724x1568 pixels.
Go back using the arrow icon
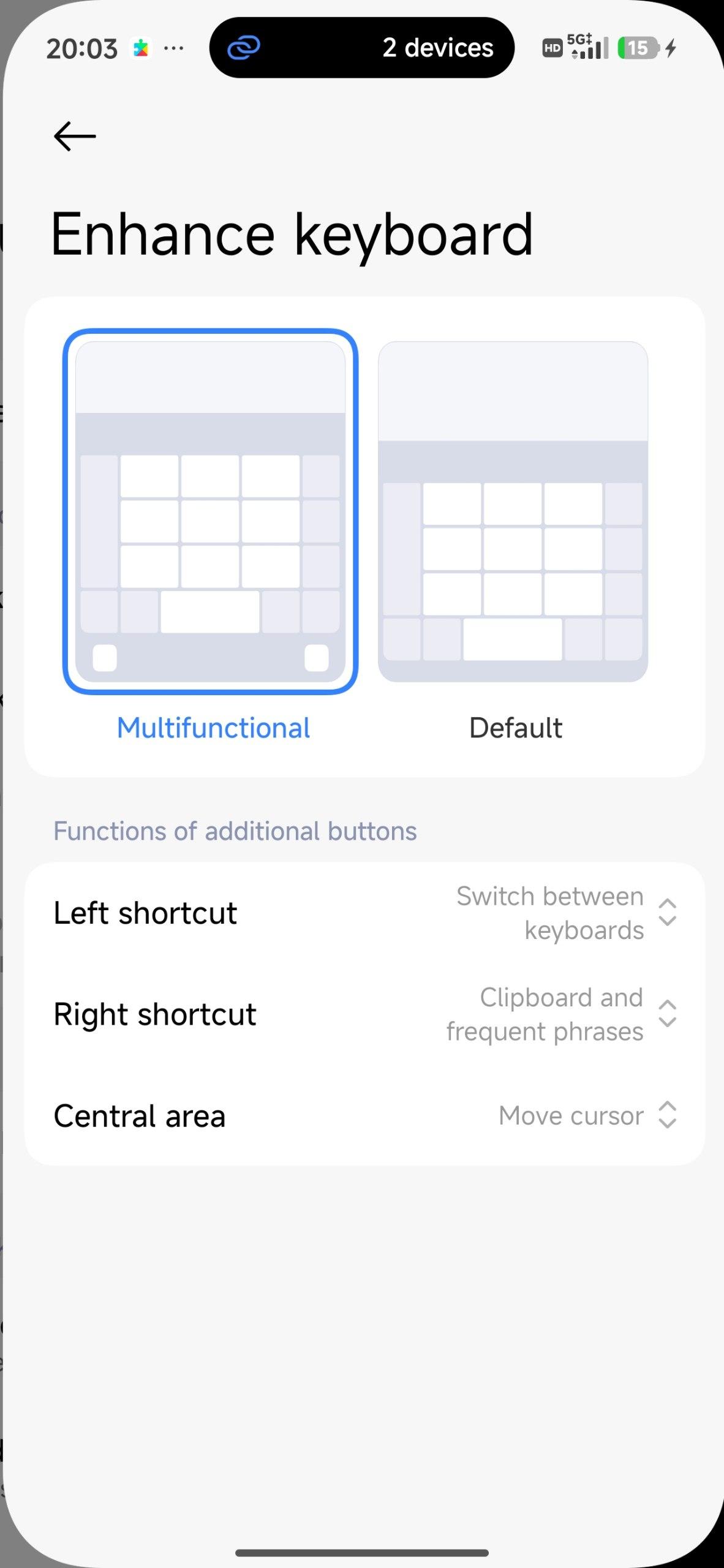75,136
